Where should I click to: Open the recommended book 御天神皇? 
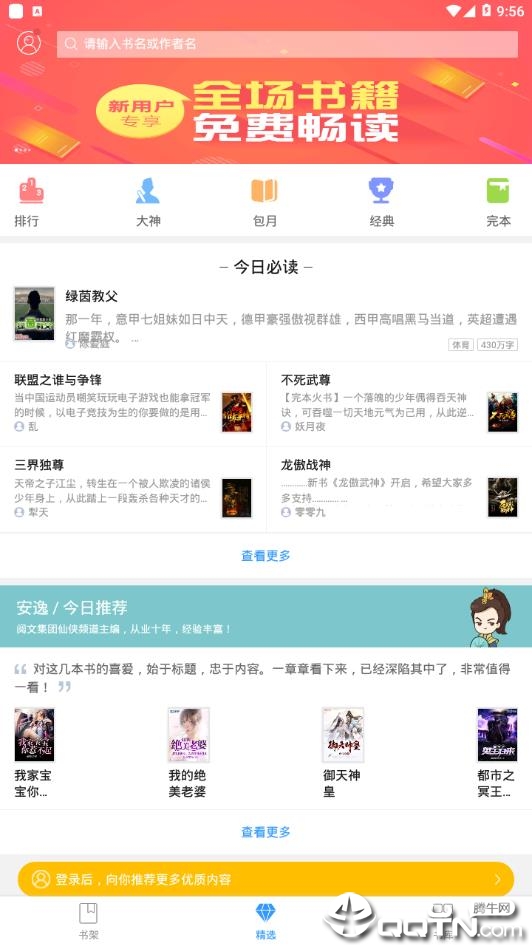(x=343, y=752)
